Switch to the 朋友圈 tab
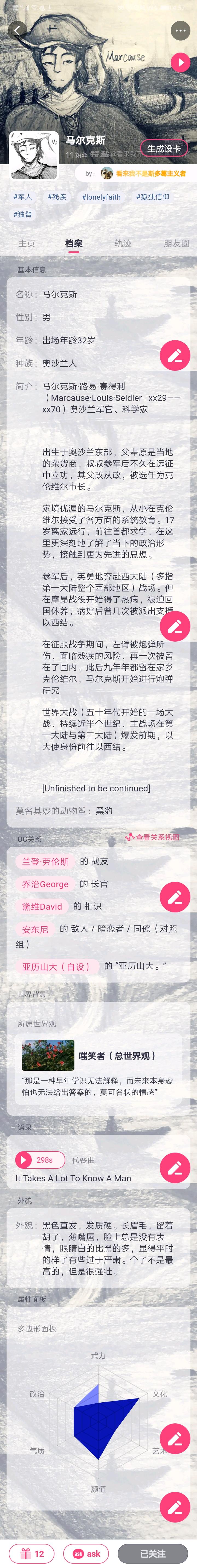Screen dimensions: 197x1568 click(x=176, y=243)
